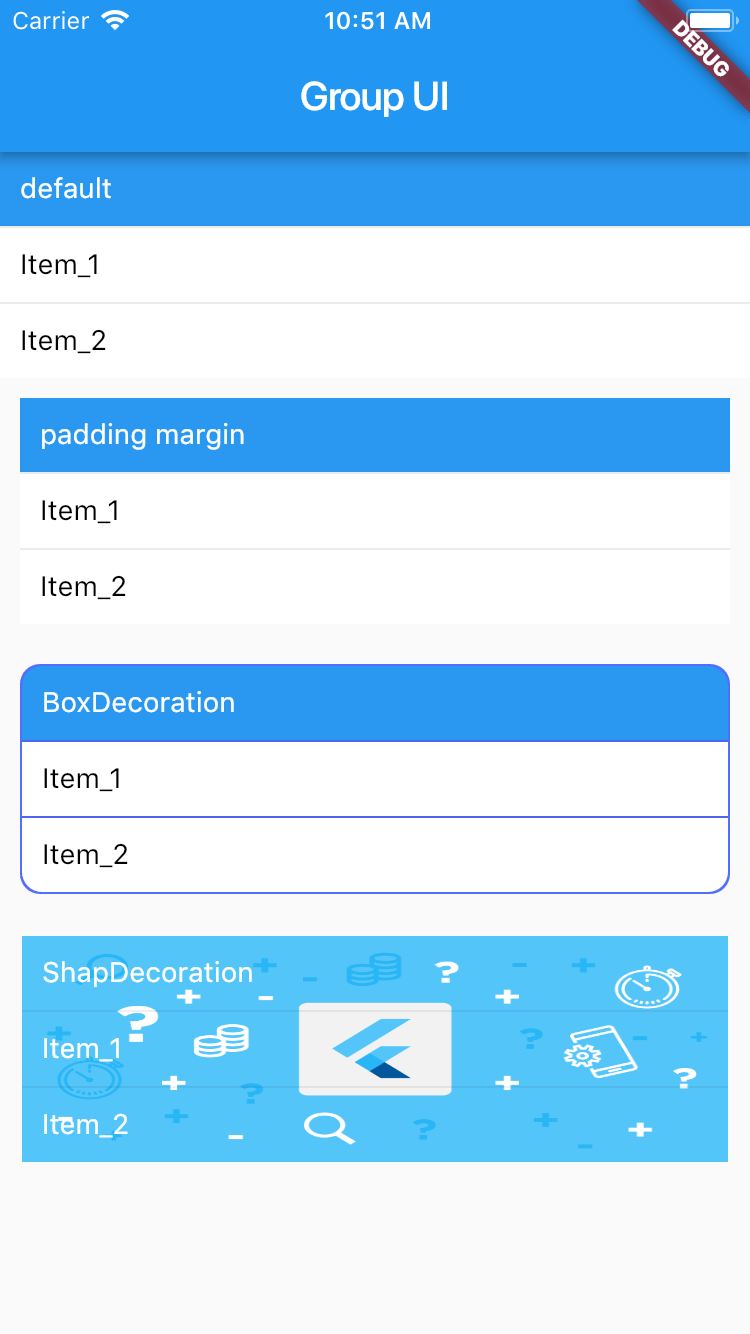Screen dimensions: 750x1334
Task: Click the faded stopwatch icon near Item_2
Action: point(88,1079)
